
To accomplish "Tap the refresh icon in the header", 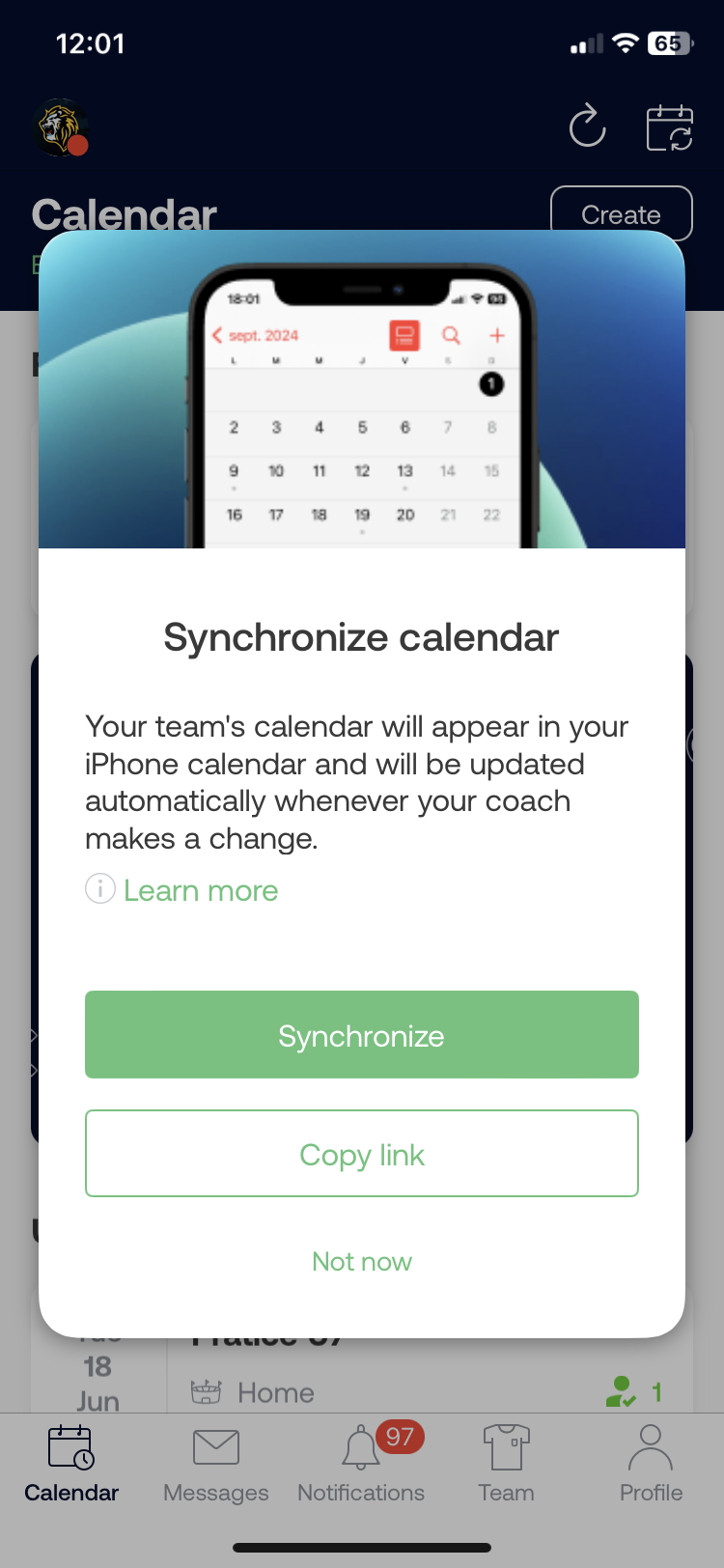I will (x=587, y=127).
